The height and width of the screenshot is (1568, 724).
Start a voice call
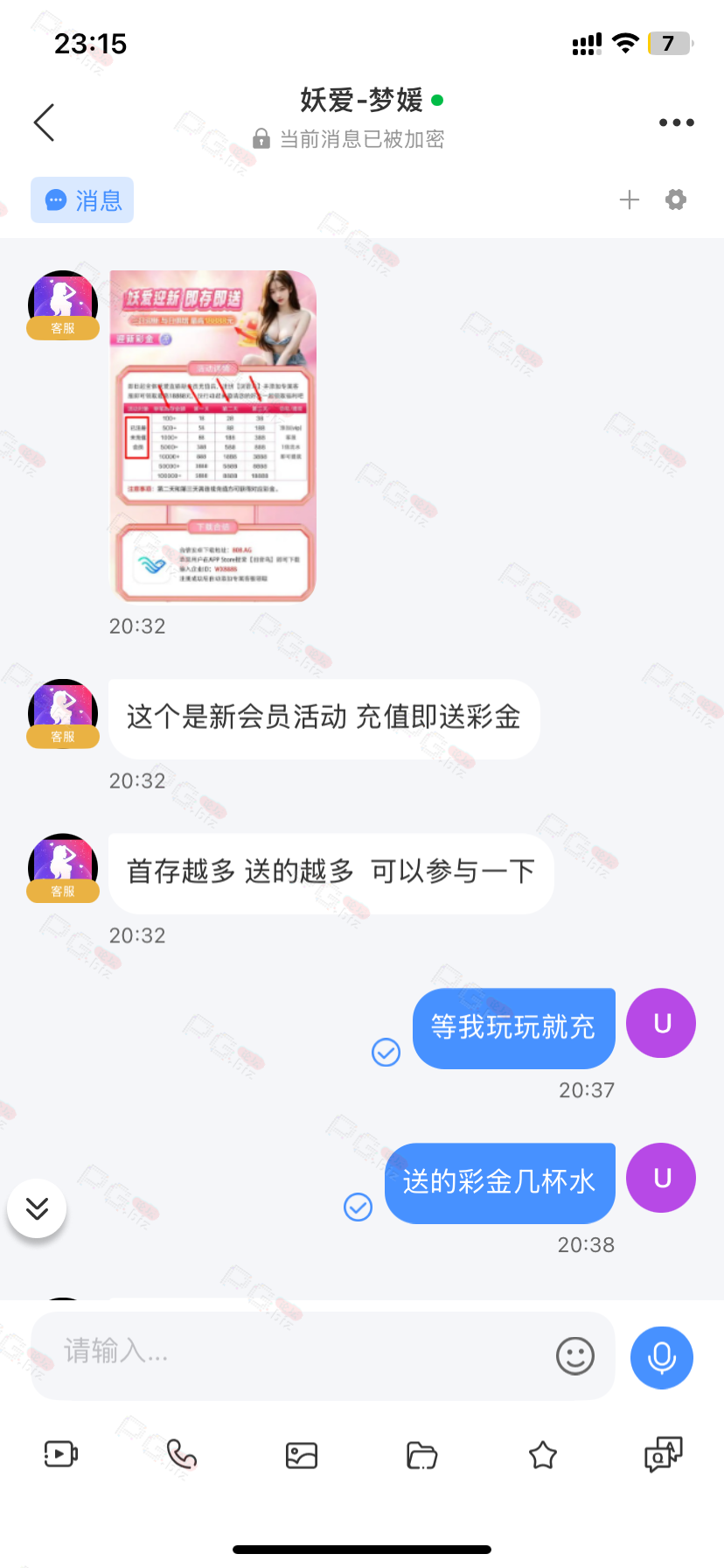click(181, 1454)
